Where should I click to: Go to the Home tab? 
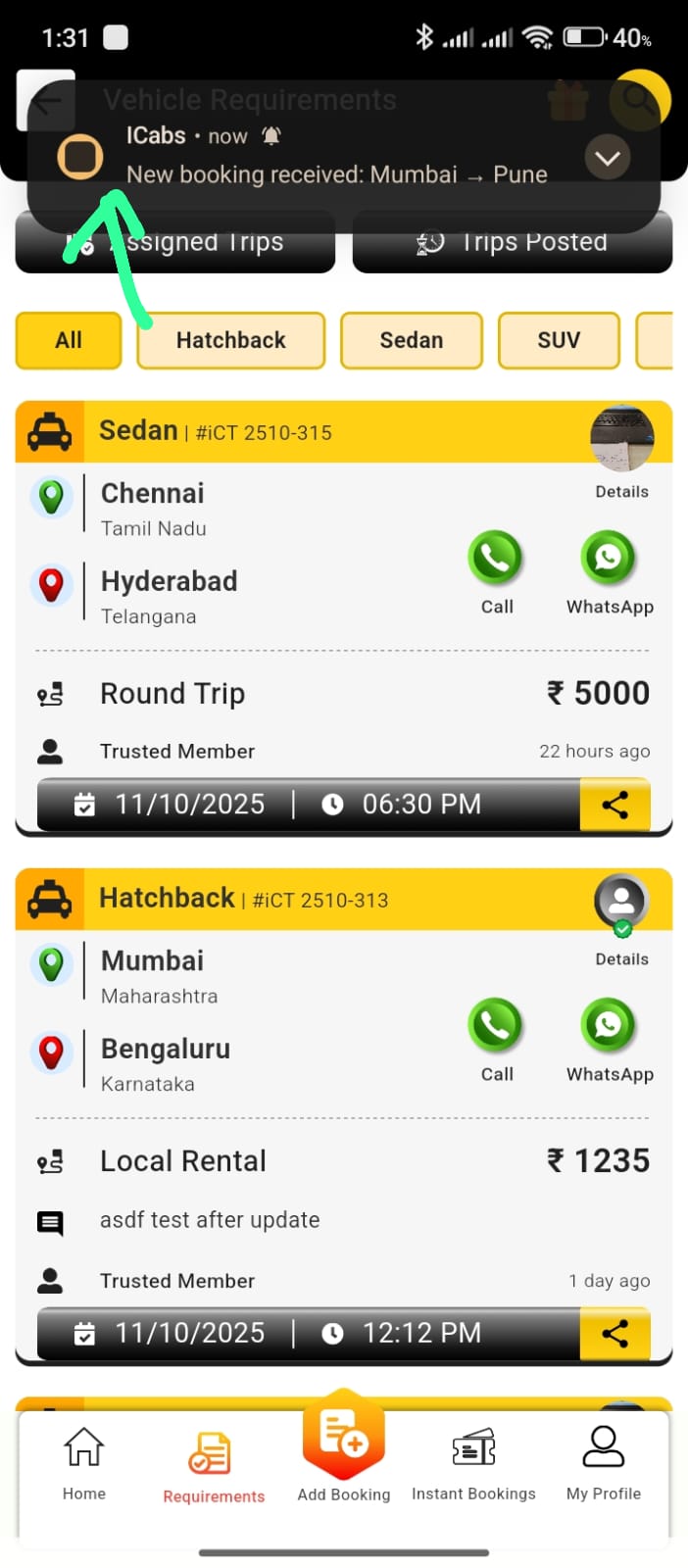pyautogui.click(x=84, y=1464)
